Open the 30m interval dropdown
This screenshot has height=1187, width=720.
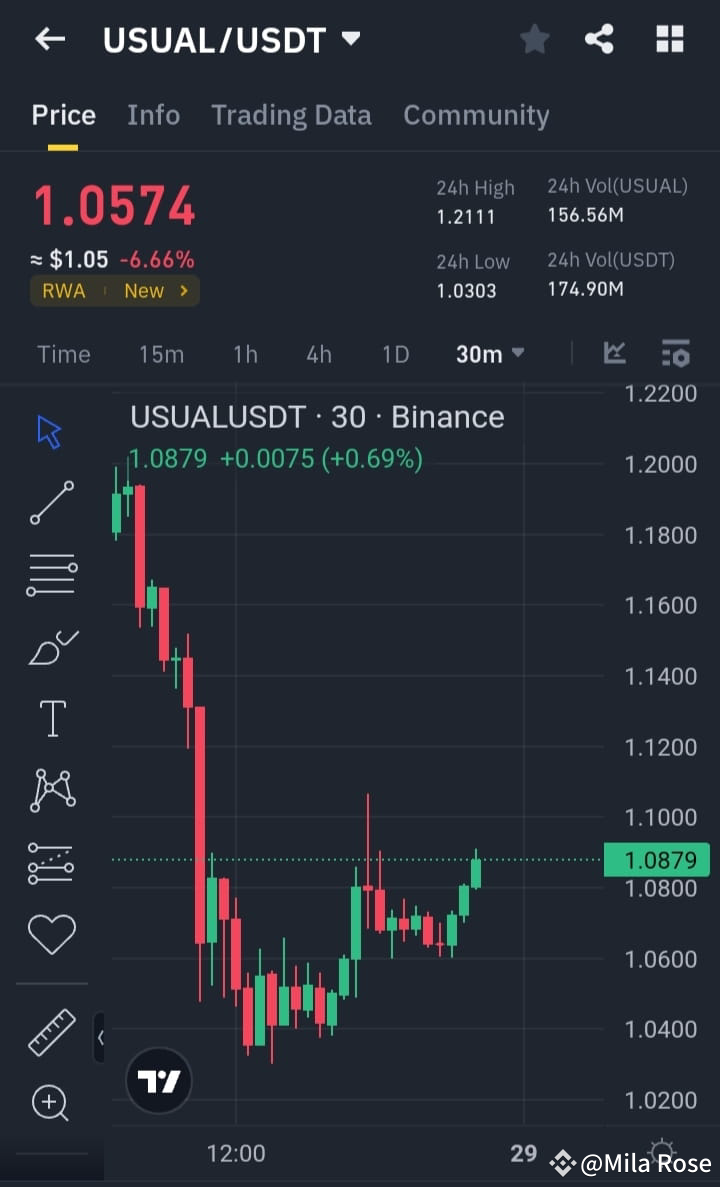pyautogui.click(x=489, y=353)
